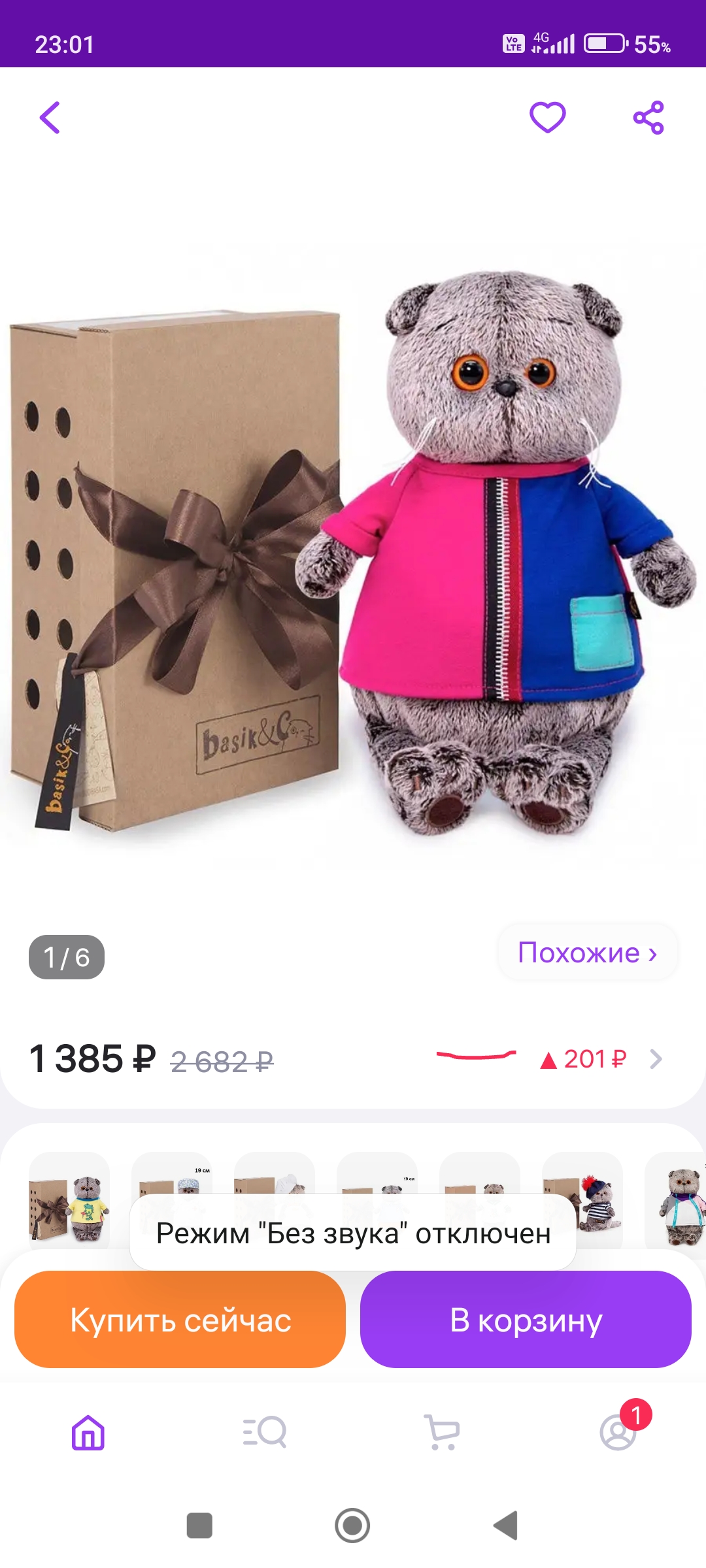This screenshot has width=706, height=1568.
Task: Select the variant with the yellow shirt
Action: click(69, 1202)
